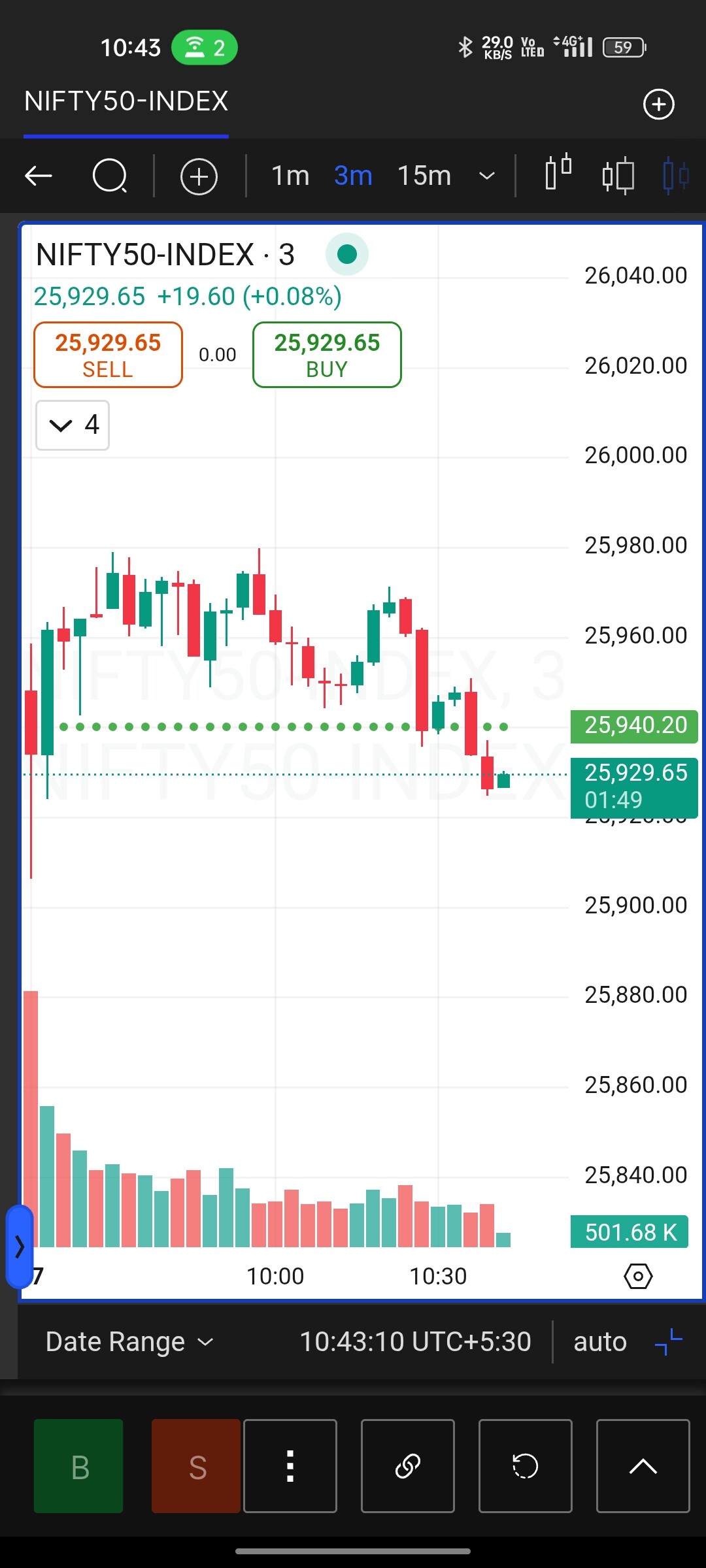Expand the collapsed indicators legend
The height and width of the screenshot is (1568, 706).
73,425
